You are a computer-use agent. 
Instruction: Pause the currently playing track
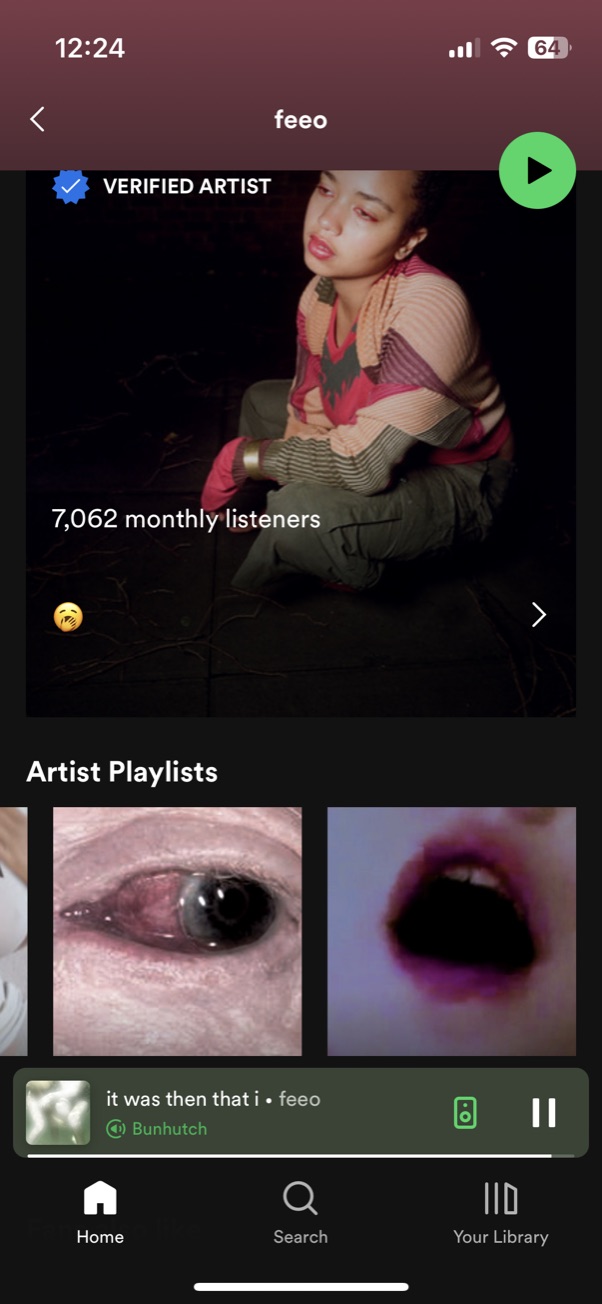(x=543, y=1113)
